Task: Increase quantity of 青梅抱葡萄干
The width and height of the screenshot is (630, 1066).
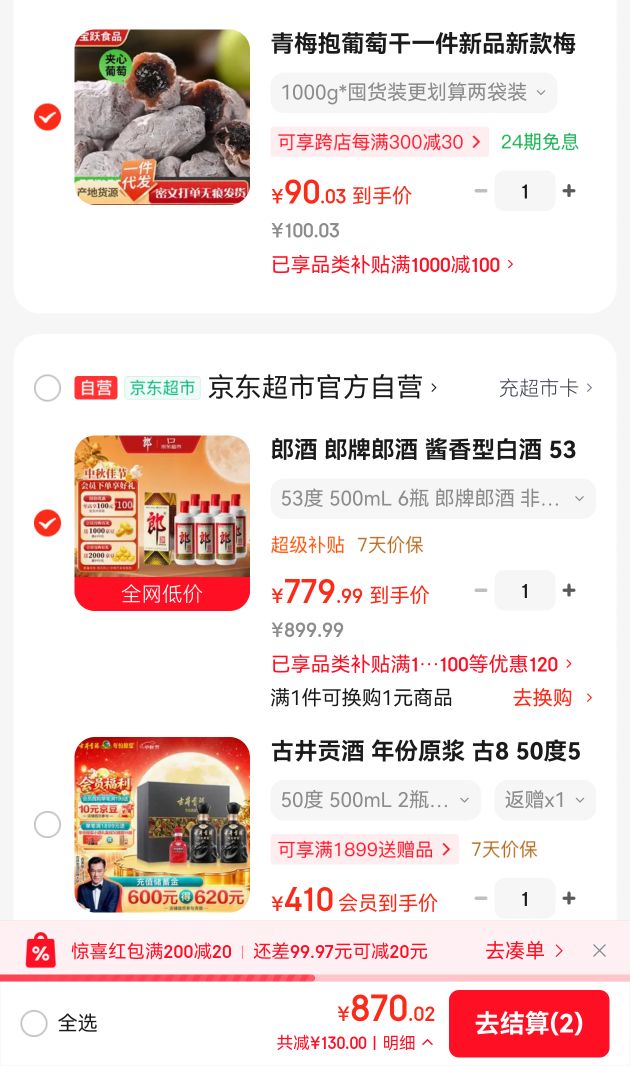Action: coord(569,191)
